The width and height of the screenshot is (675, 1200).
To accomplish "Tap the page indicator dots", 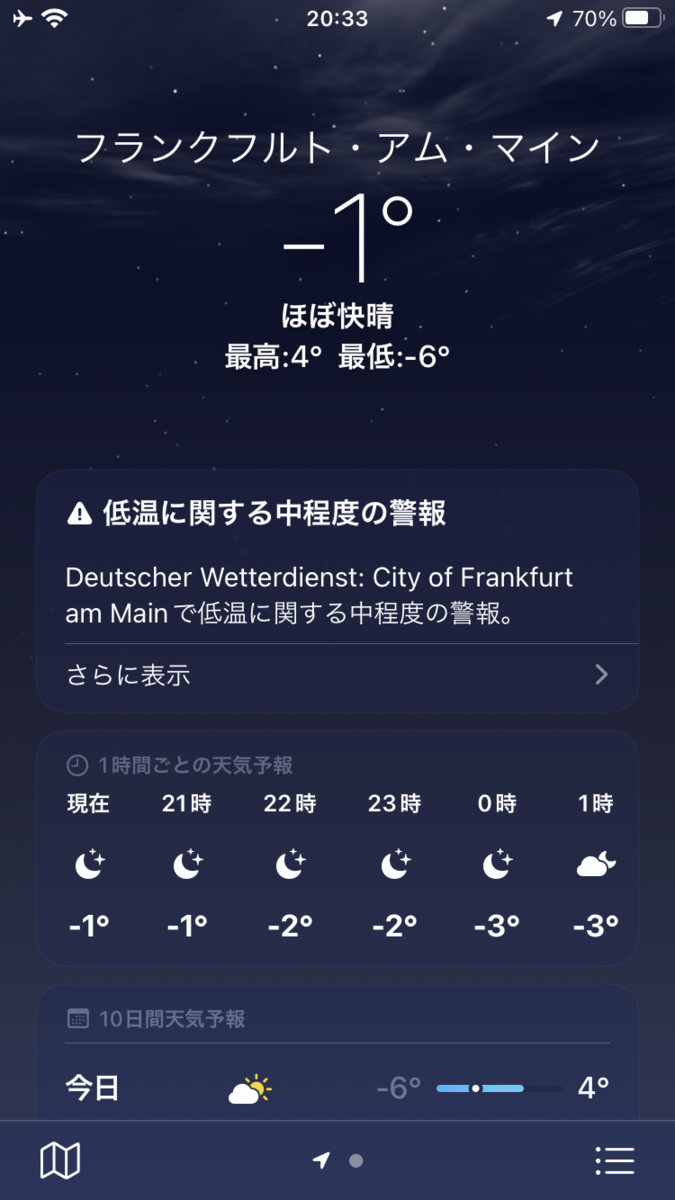I will [337, 1160].
